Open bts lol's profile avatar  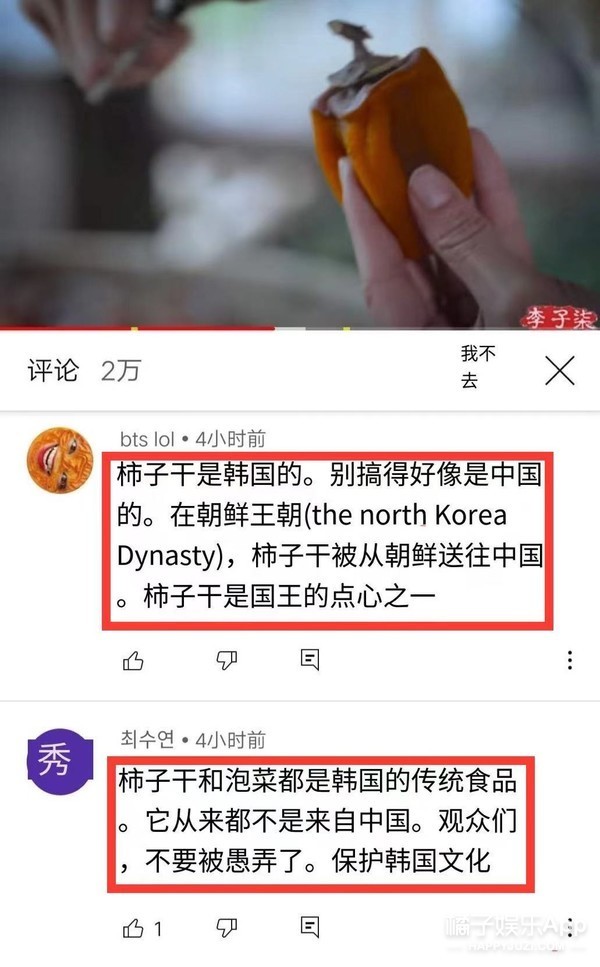coord(60,461)
